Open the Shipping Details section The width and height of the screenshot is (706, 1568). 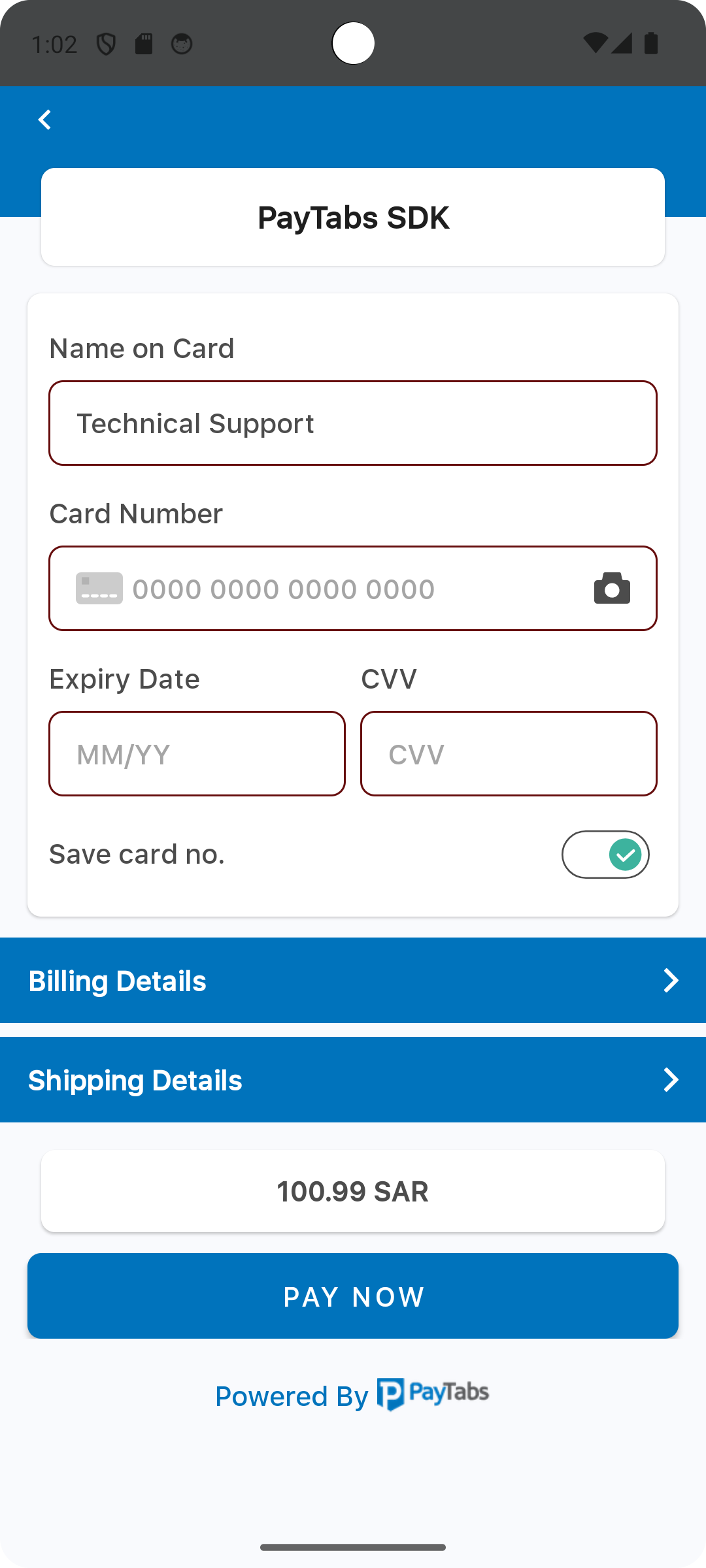tap(353, 1080)
